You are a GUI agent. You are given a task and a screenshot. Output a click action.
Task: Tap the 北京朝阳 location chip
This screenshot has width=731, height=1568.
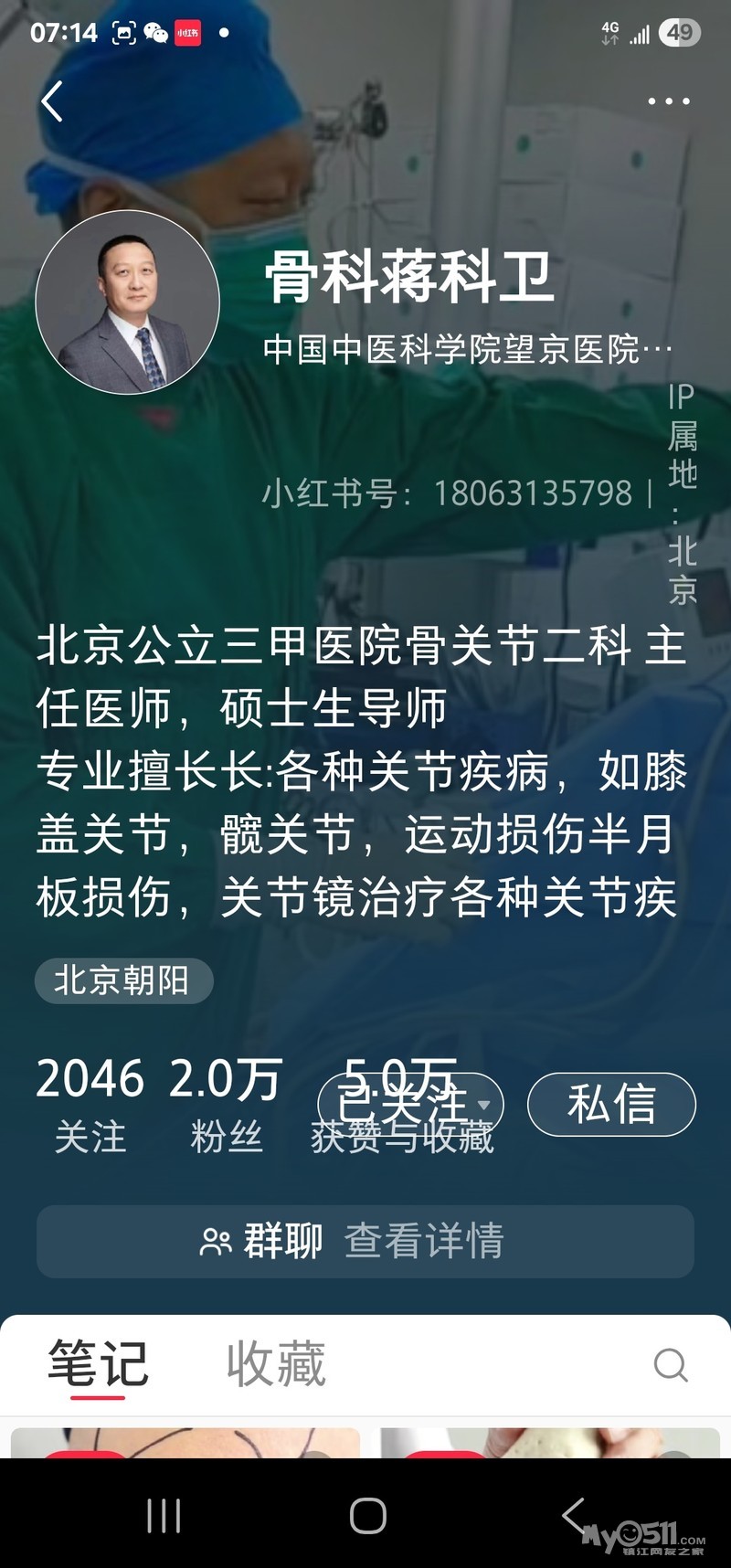click(x=123, y=981)
